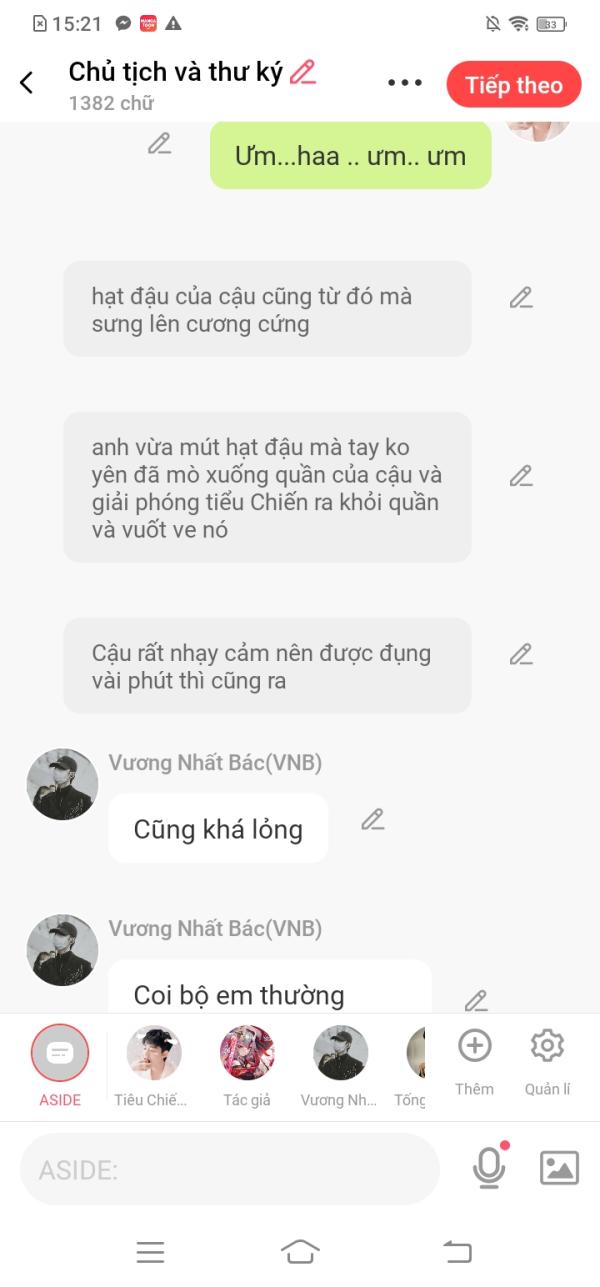Go back using the top-left arrow
Viewport: 600px width, 1287px height.
pos(27,83)
